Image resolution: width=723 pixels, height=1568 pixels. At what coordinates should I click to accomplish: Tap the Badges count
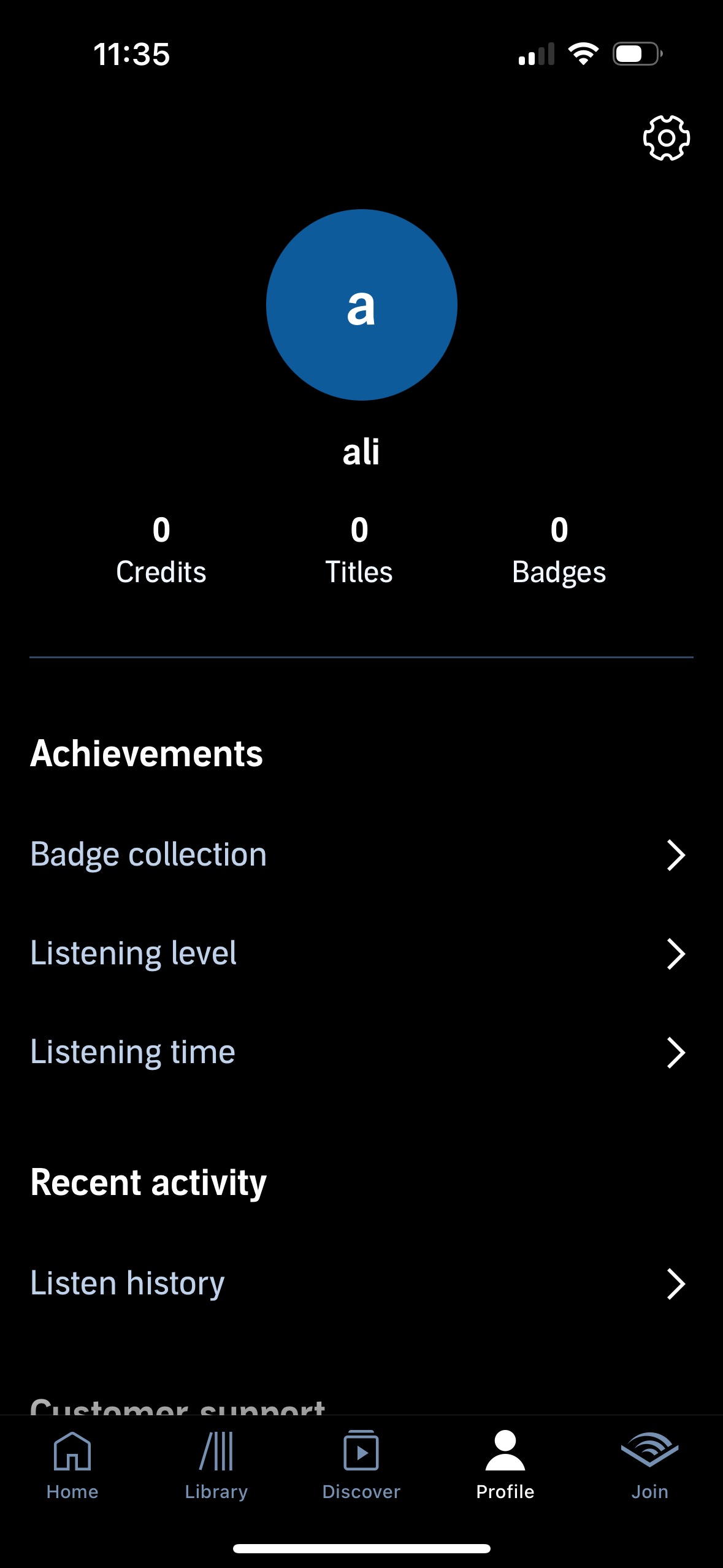click(x=559, y=550)
